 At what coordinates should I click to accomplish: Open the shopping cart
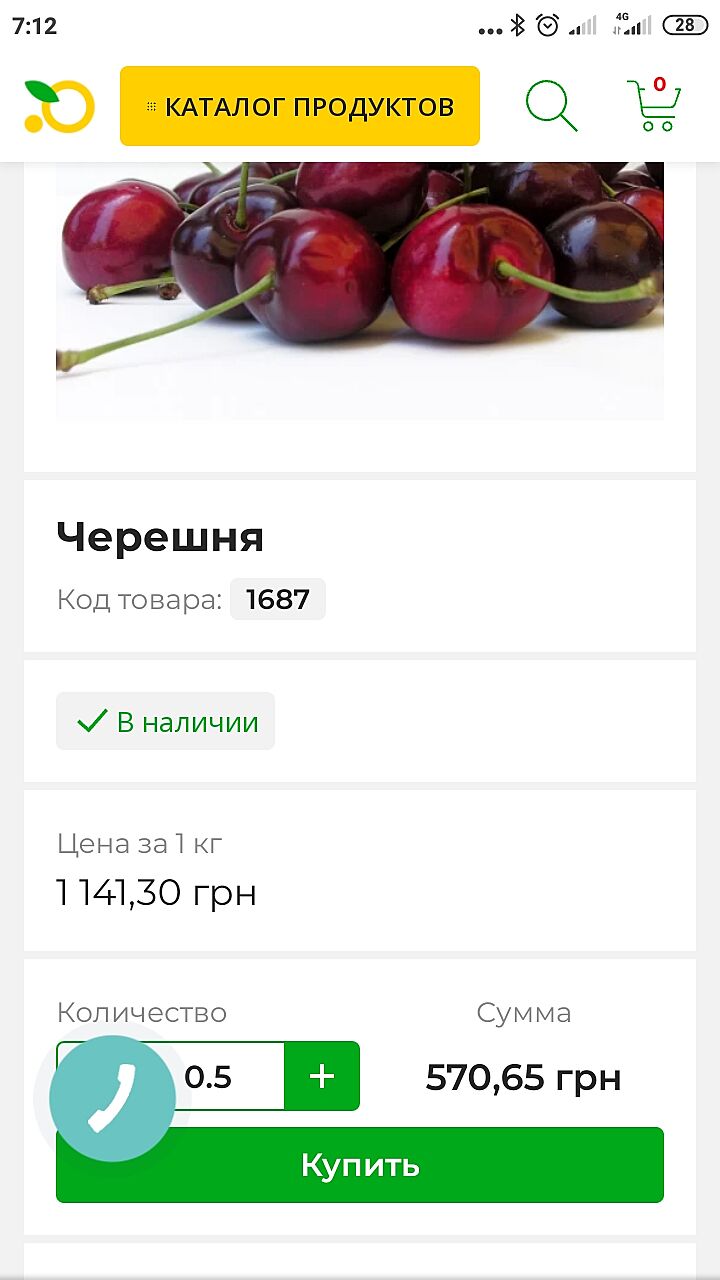653,105
